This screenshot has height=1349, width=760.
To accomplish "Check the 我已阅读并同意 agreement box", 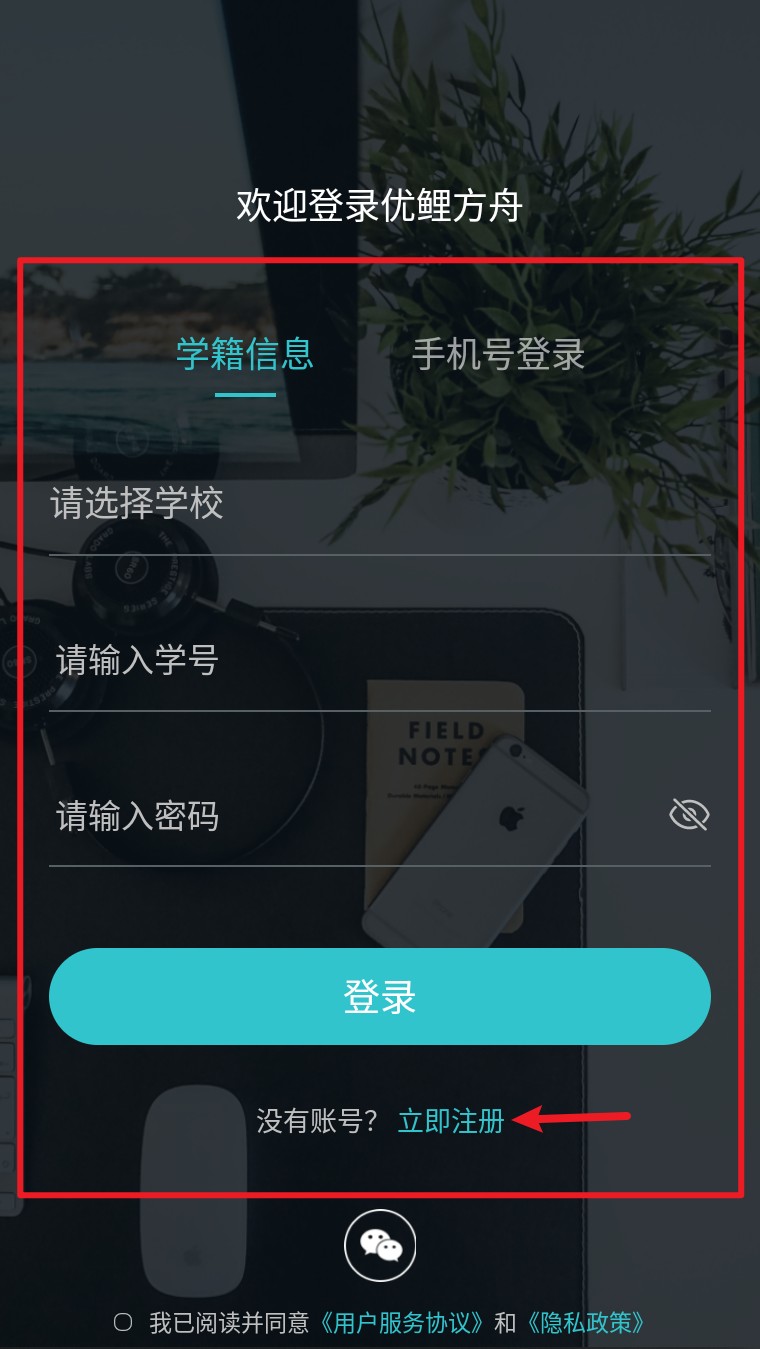I will [123, 1323].
